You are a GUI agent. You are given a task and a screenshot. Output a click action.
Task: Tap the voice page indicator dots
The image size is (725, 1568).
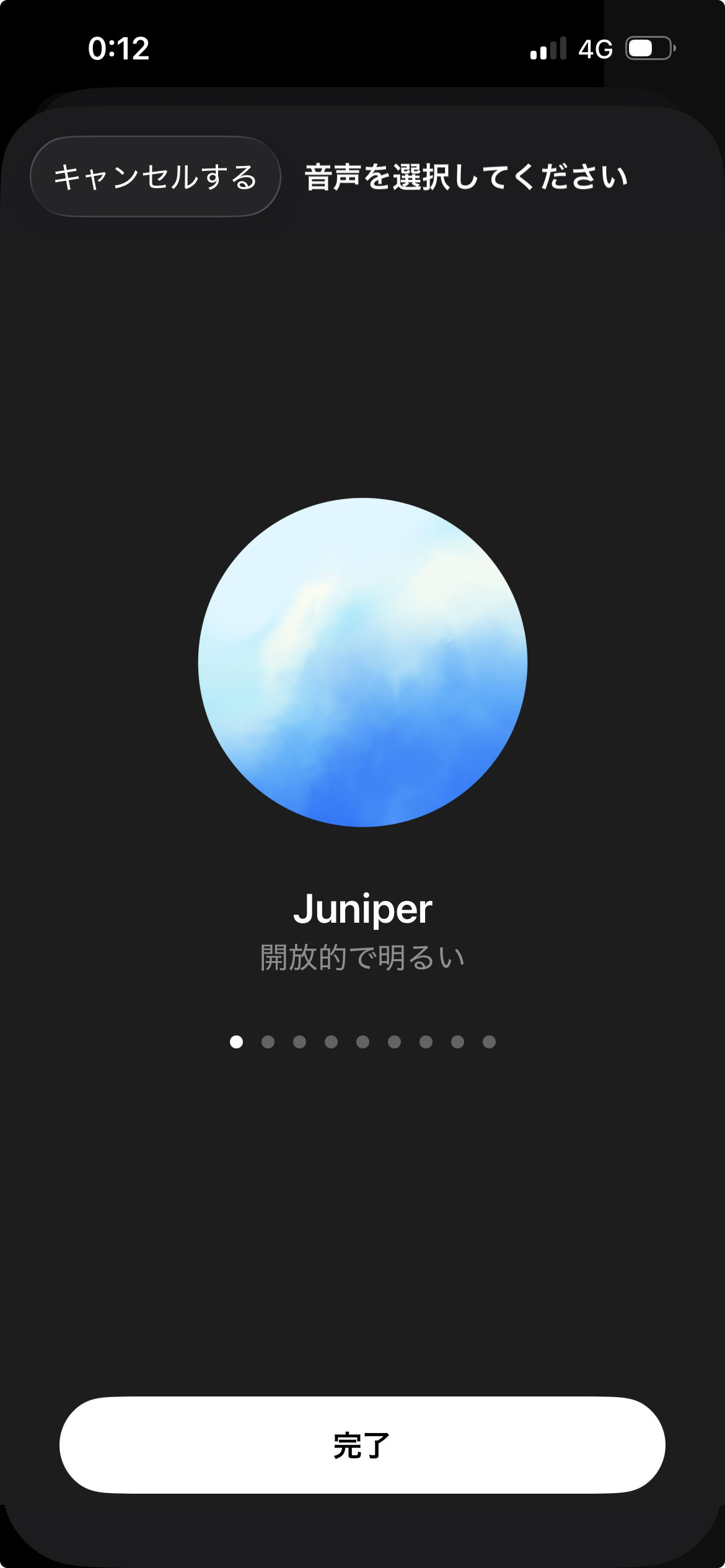362,1042
